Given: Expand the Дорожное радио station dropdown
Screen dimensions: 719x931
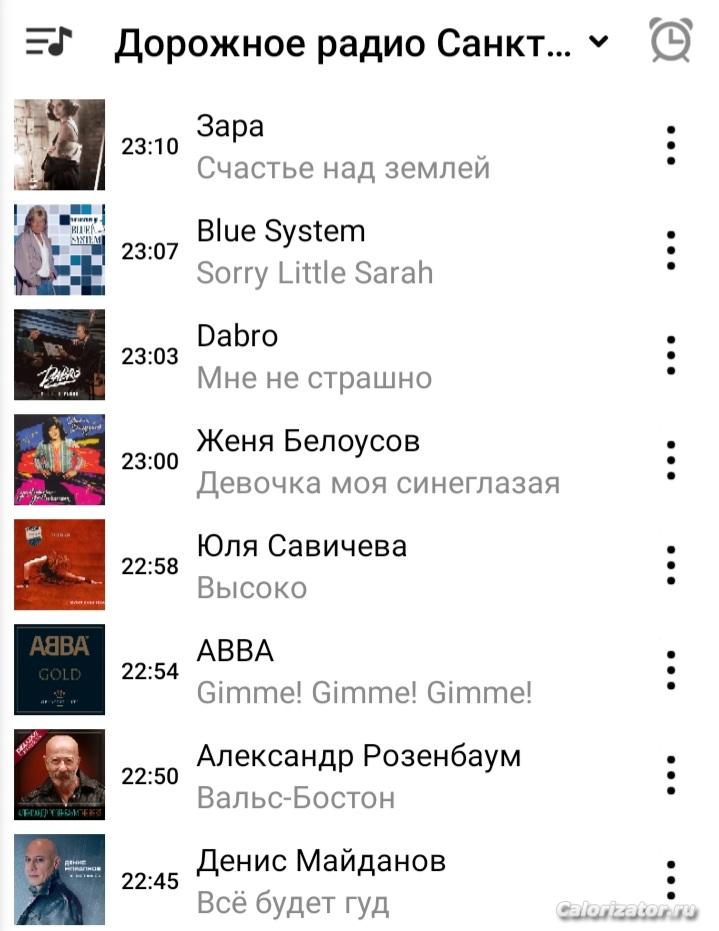Looking at the screenshot, I should click(598, 43).
